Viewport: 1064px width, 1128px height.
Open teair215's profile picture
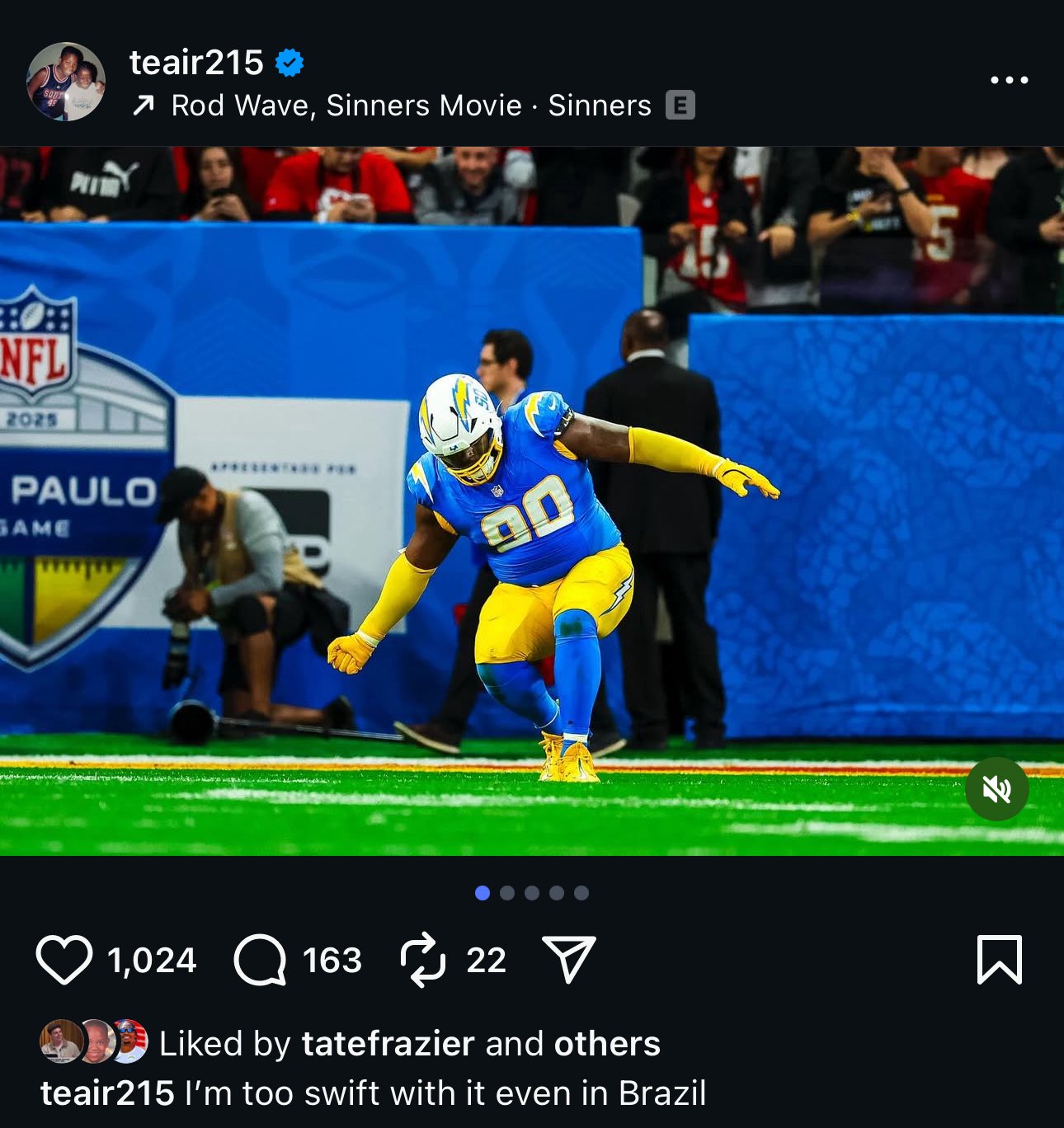pyautogui.click(x=66, y=82)
